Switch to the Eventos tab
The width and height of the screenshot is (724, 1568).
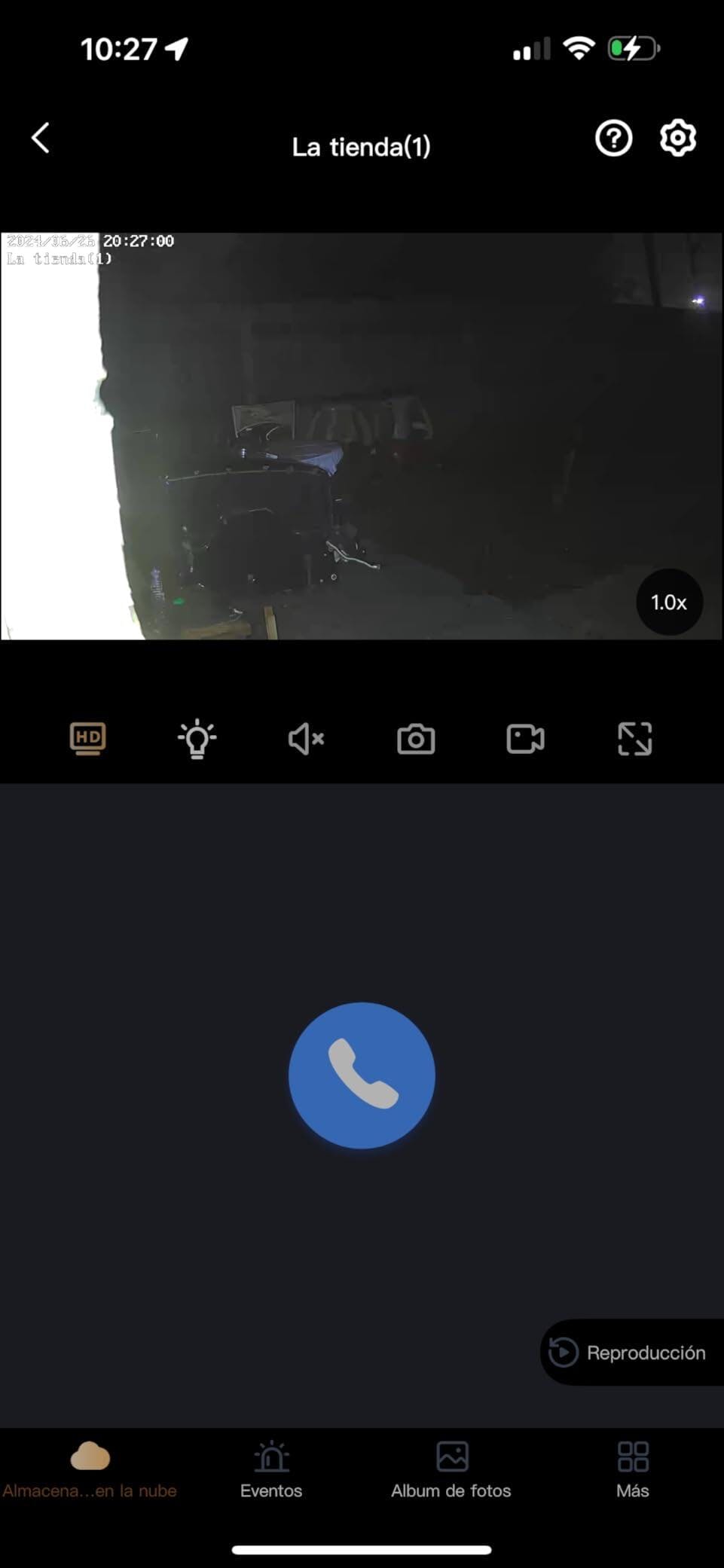click(x=271, y=1469)
